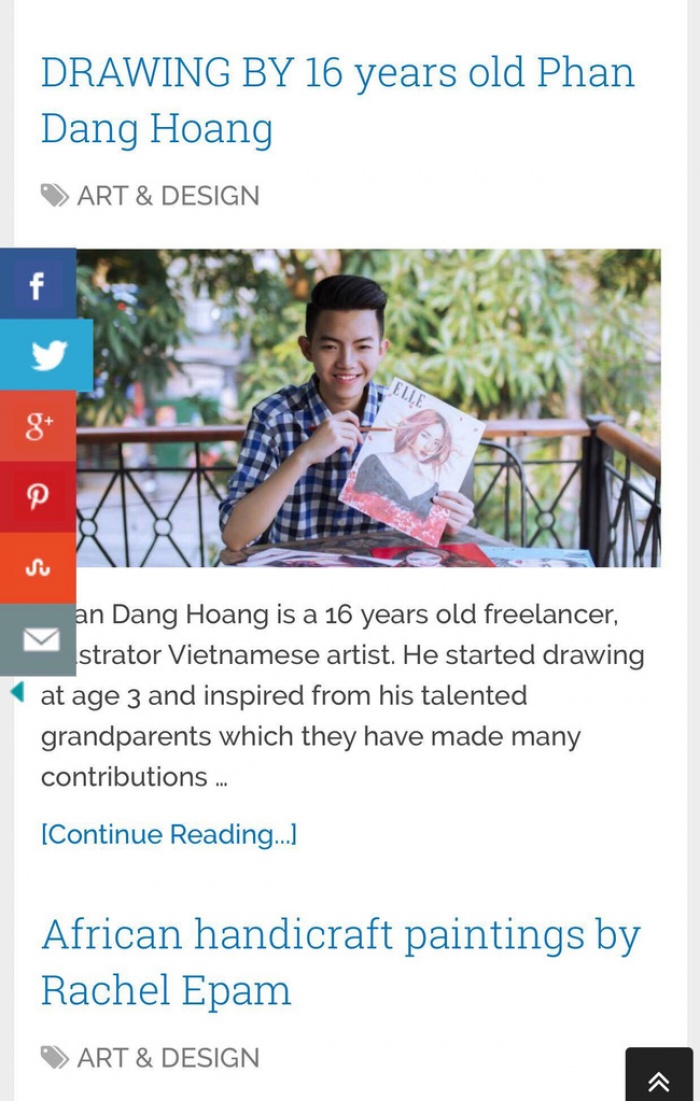Share this page on Facebook

[x=37, y=285]
